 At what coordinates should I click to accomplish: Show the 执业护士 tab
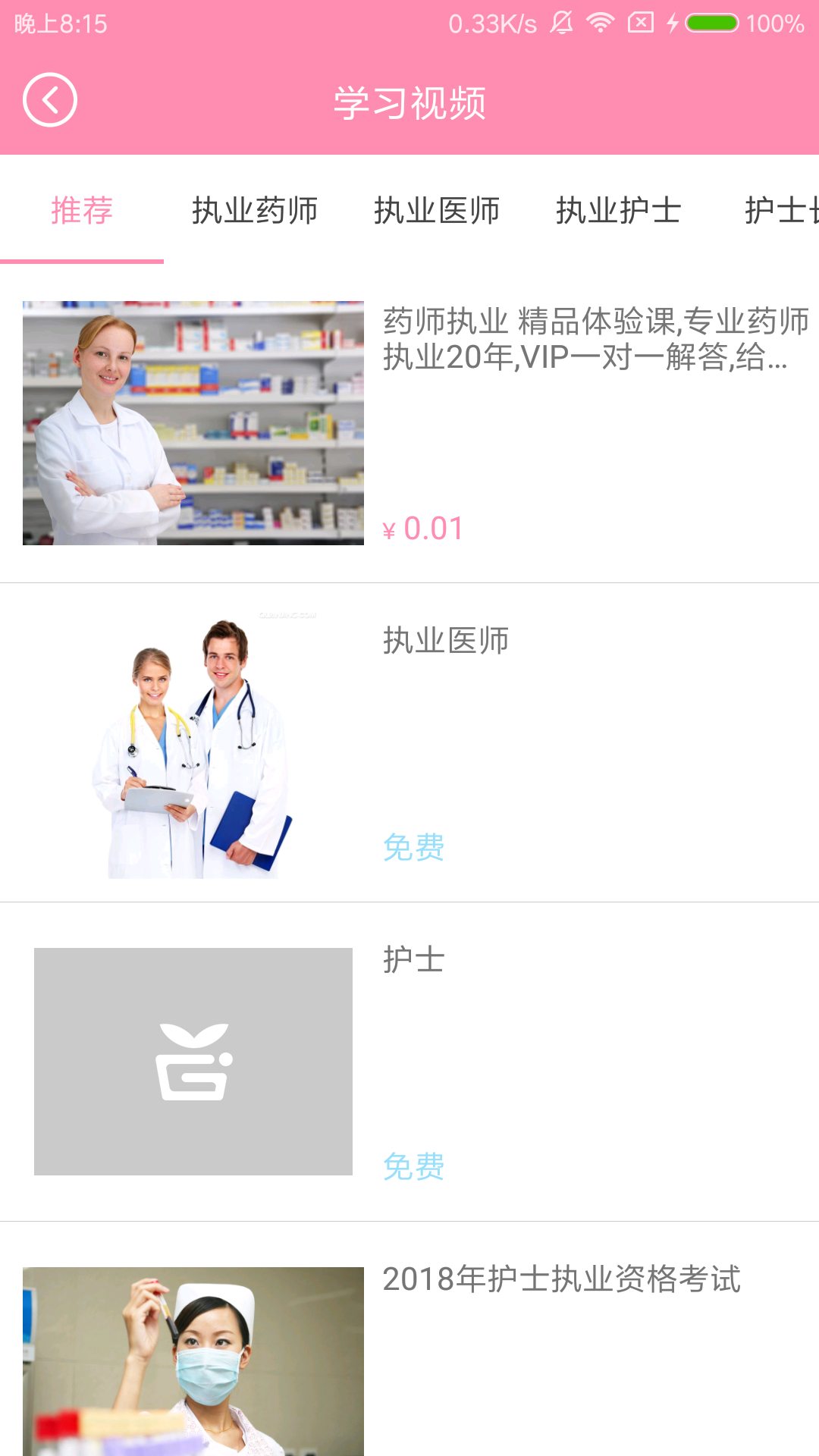tap(619, 211)
